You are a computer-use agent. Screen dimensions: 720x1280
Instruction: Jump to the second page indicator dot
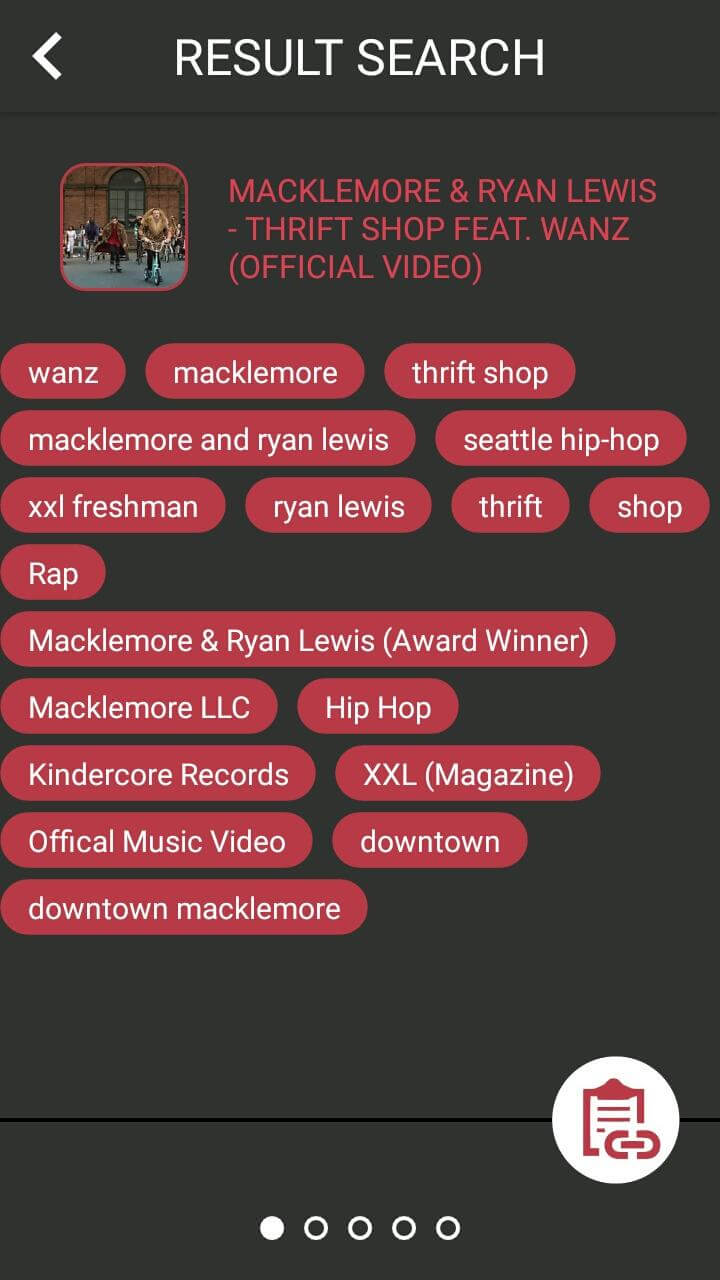(316, 1228)
